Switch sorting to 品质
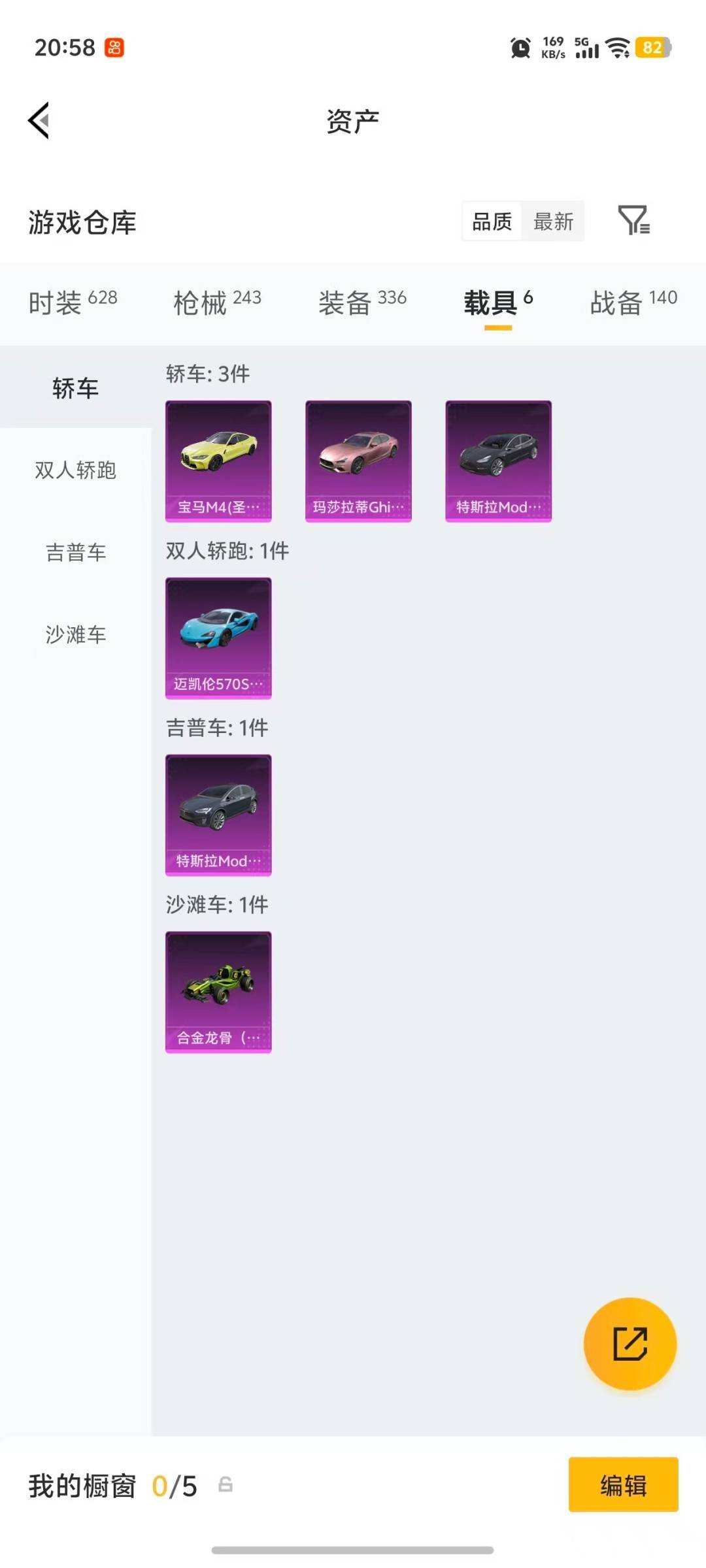The image size is (706, 1568). tap(491, 222)
